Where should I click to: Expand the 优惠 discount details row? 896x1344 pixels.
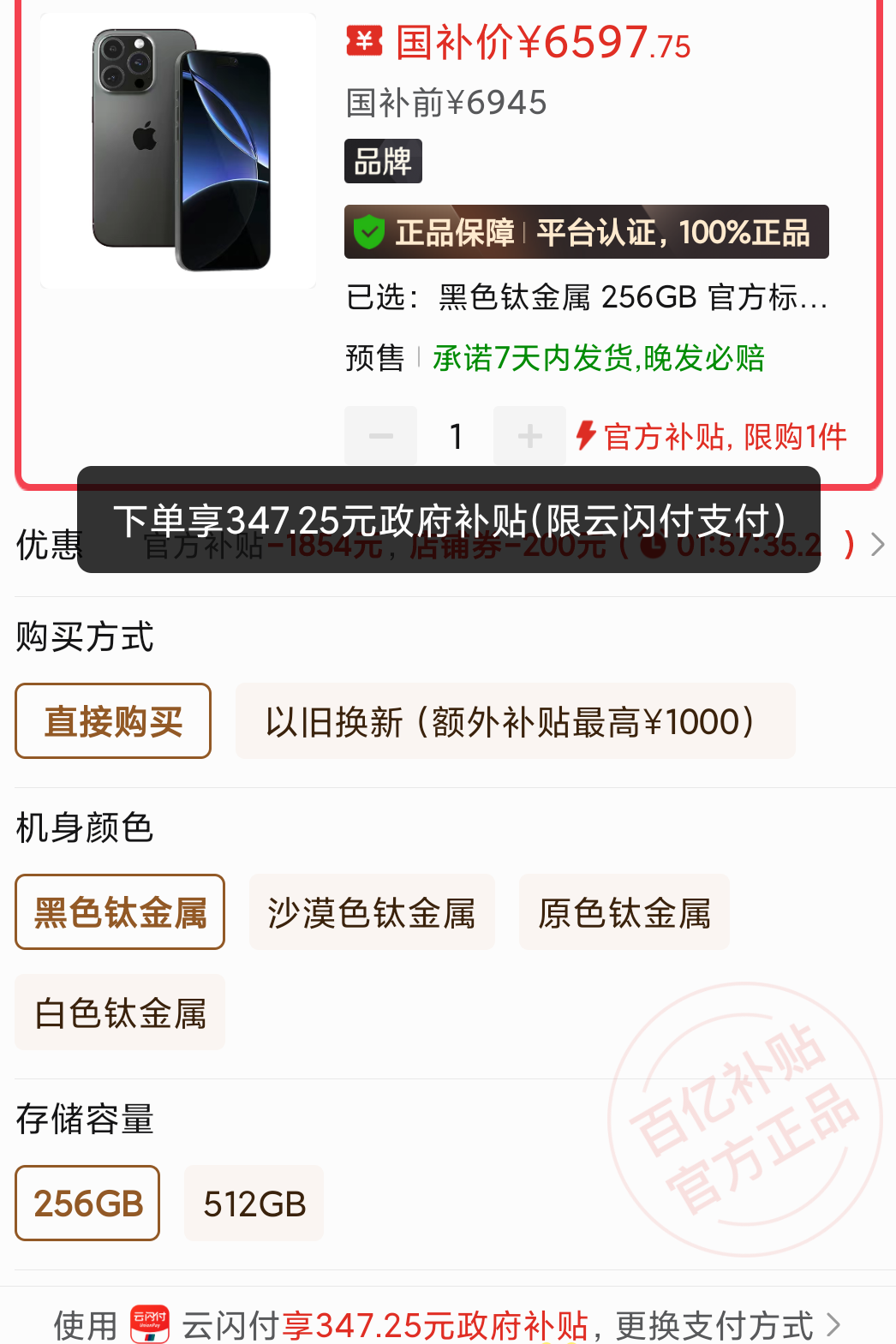(876, 545)
